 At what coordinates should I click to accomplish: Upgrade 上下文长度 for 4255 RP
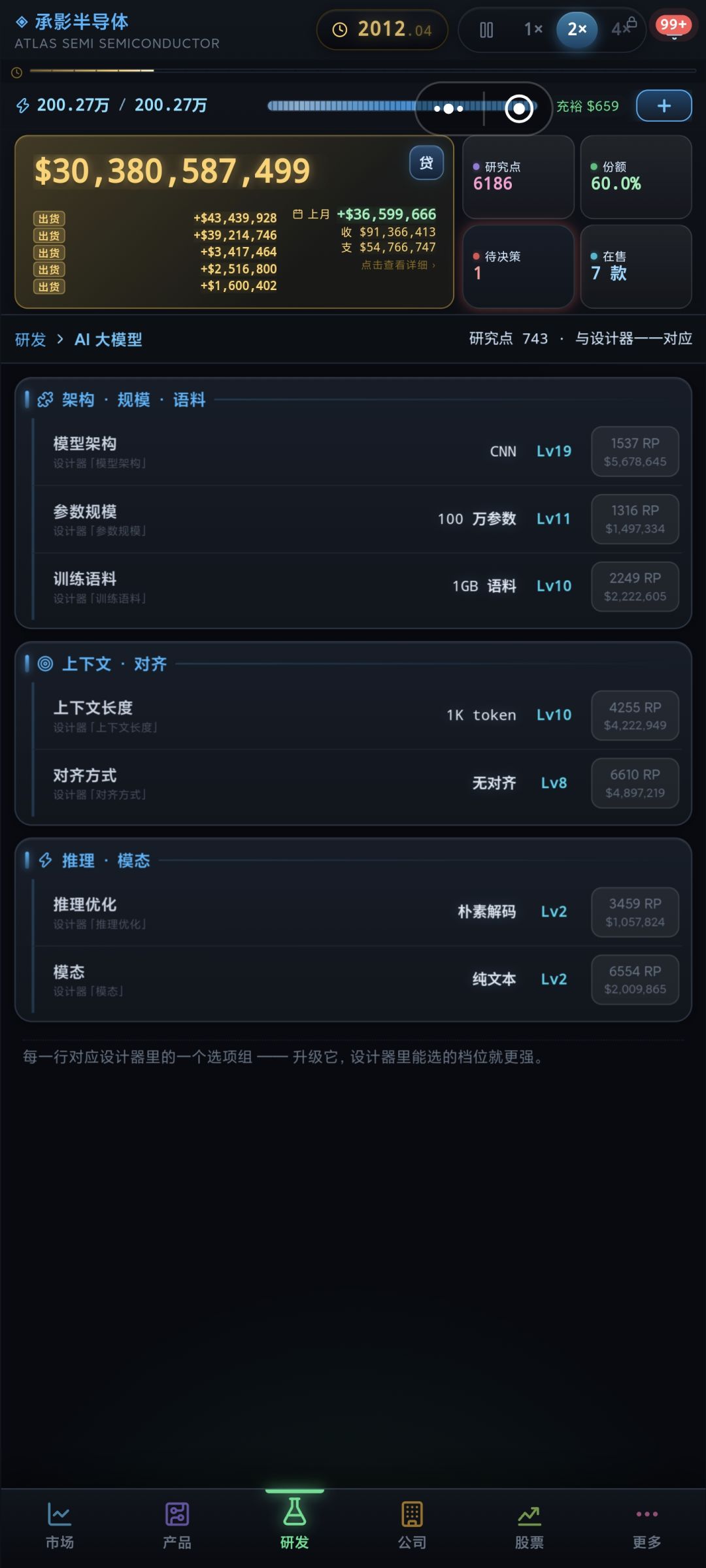[635, 715]
